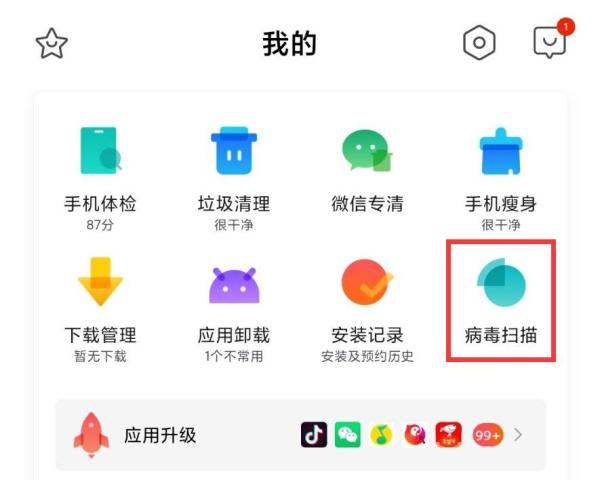
Task: Open the hexagon settings icon
Action: tap(480, 42)
